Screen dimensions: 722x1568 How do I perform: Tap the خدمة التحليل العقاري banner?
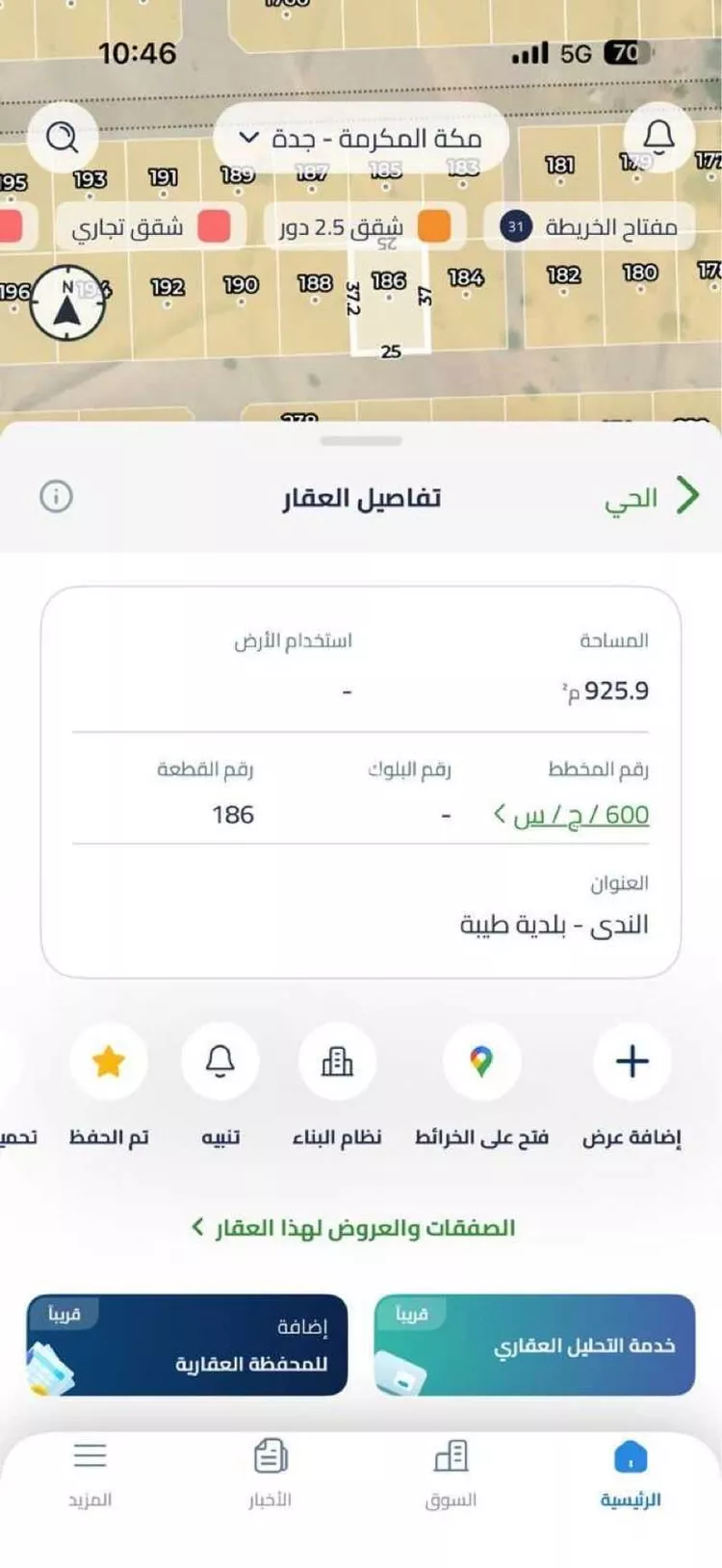point(533,1343)
